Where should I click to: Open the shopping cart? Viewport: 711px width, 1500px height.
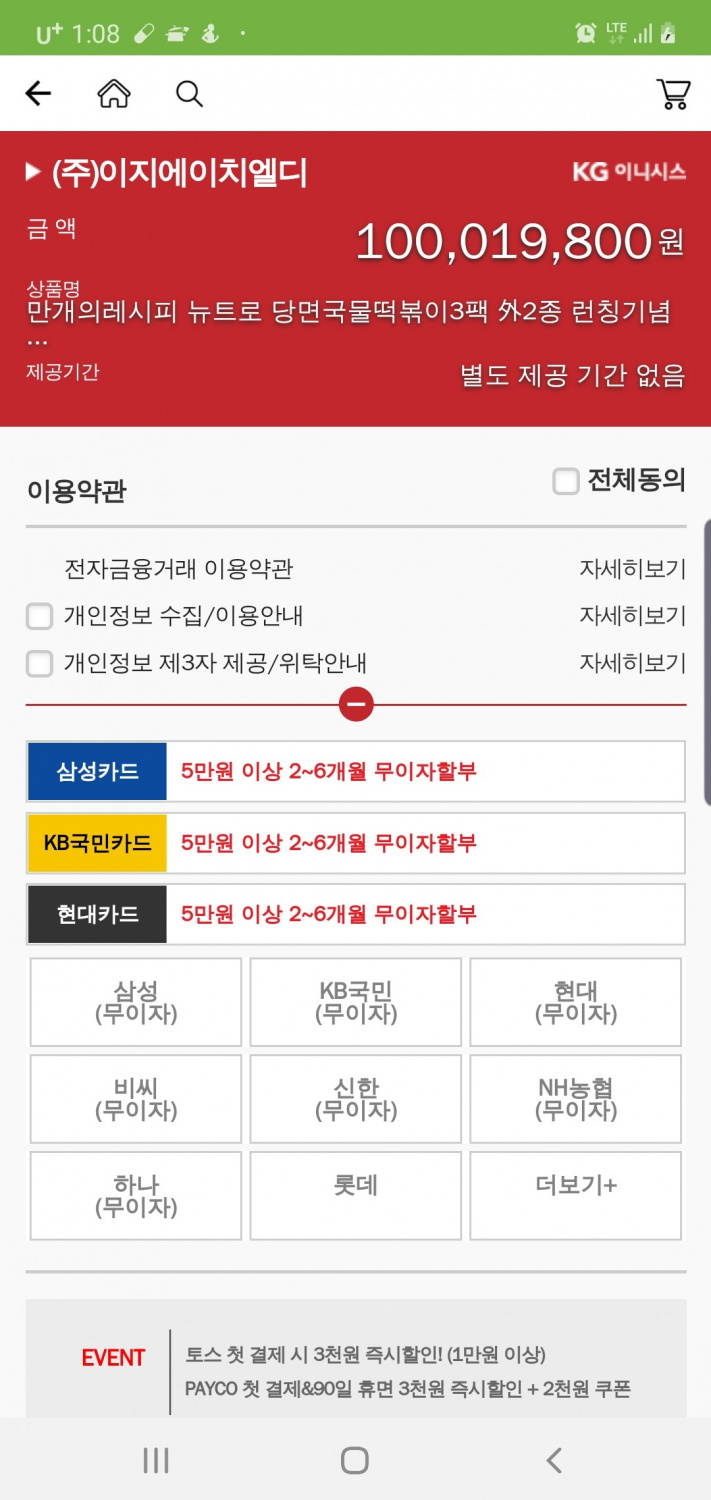pyautogui.click(x=673, y=94)
